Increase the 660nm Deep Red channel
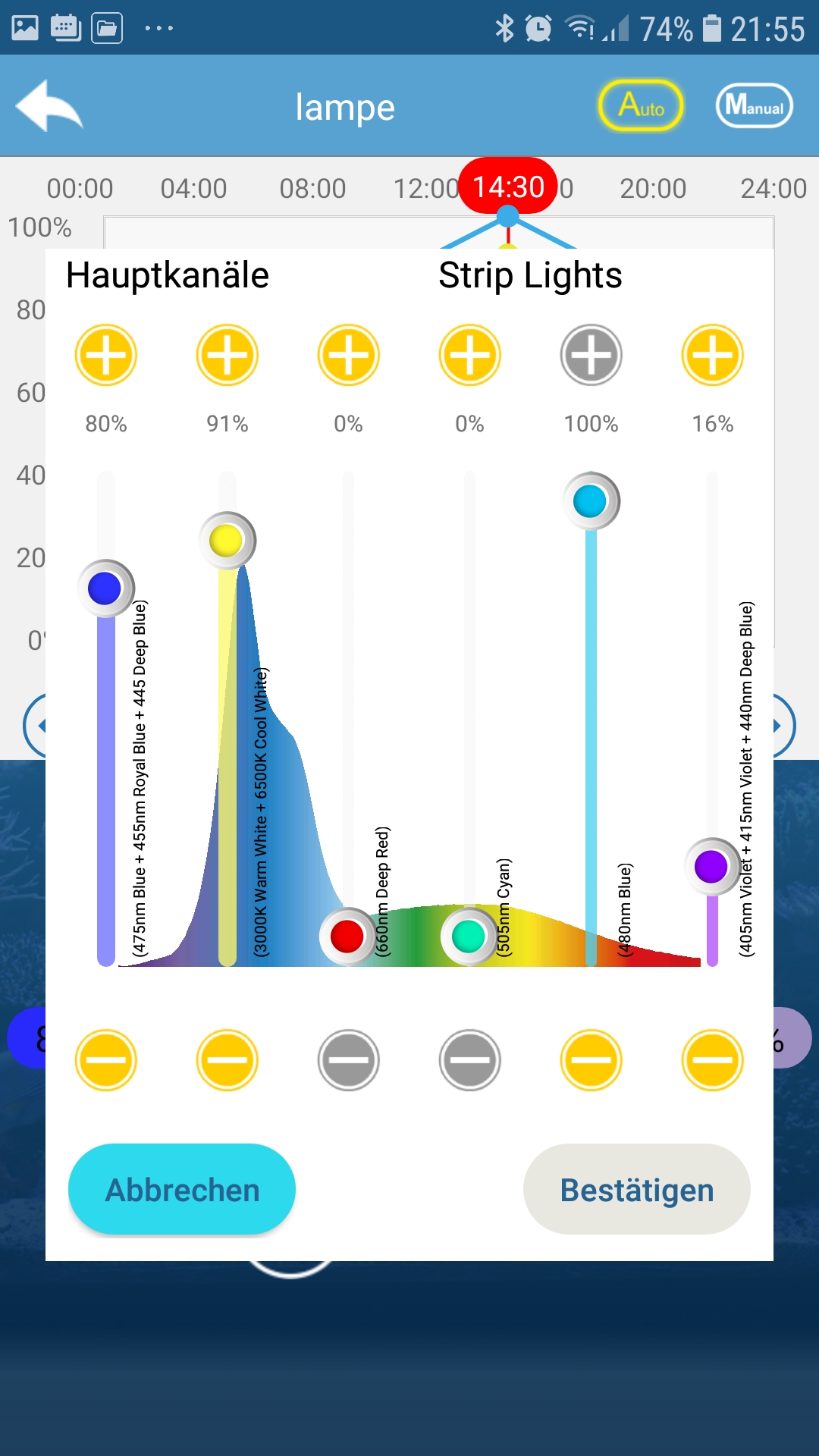Screen dimensions: 819x1456 [349, 355]
